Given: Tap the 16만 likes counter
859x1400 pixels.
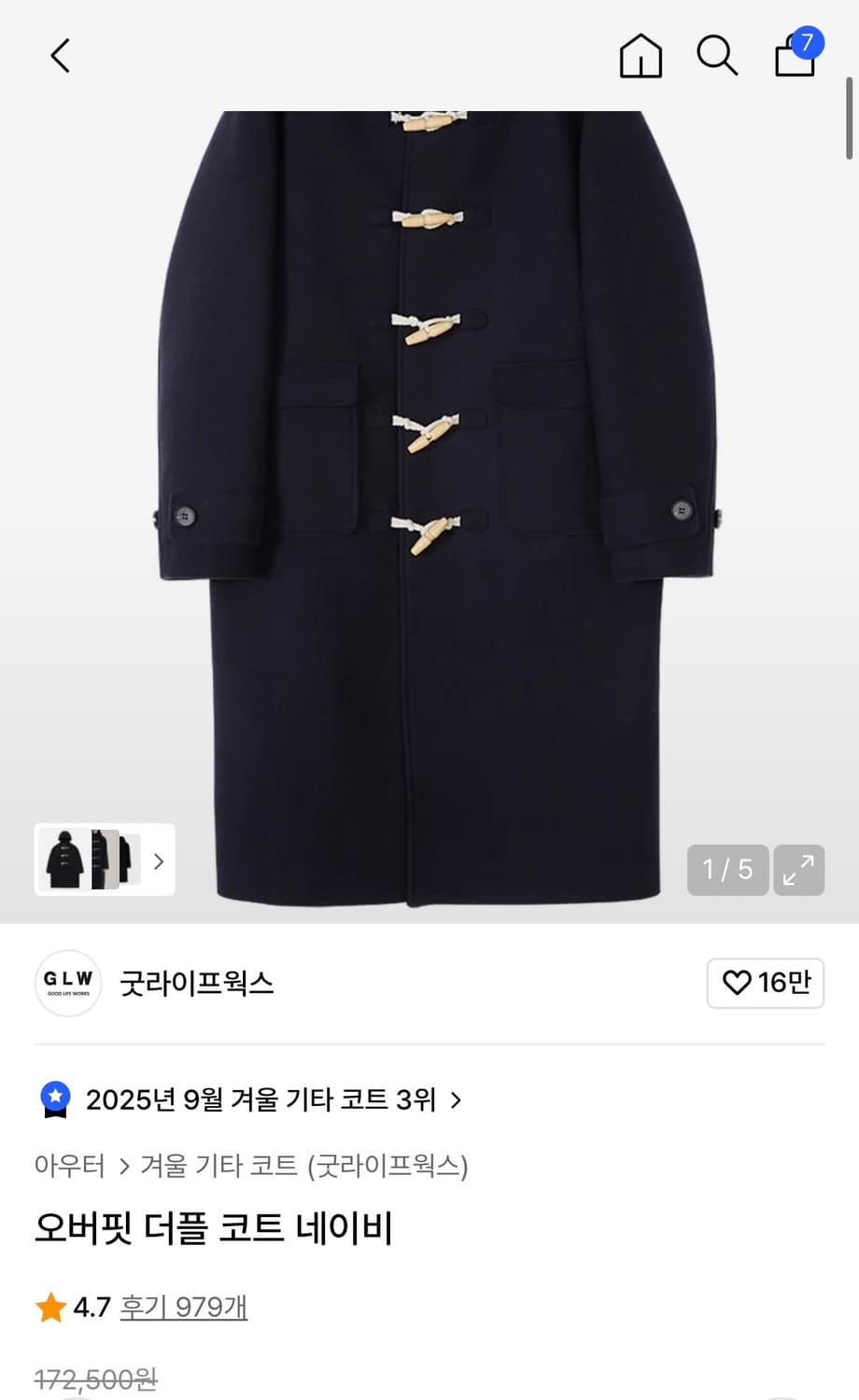Looking at the screenshot, I should pos(785,983).
